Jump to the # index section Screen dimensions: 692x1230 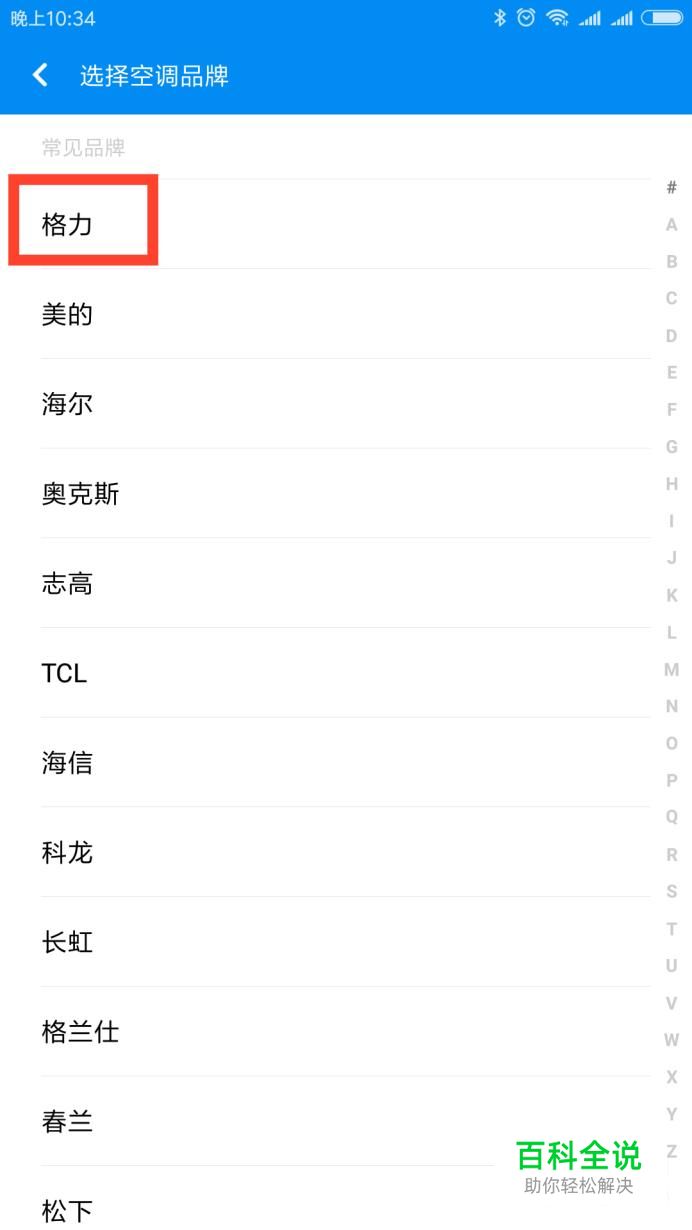click(x=672, y=187)
